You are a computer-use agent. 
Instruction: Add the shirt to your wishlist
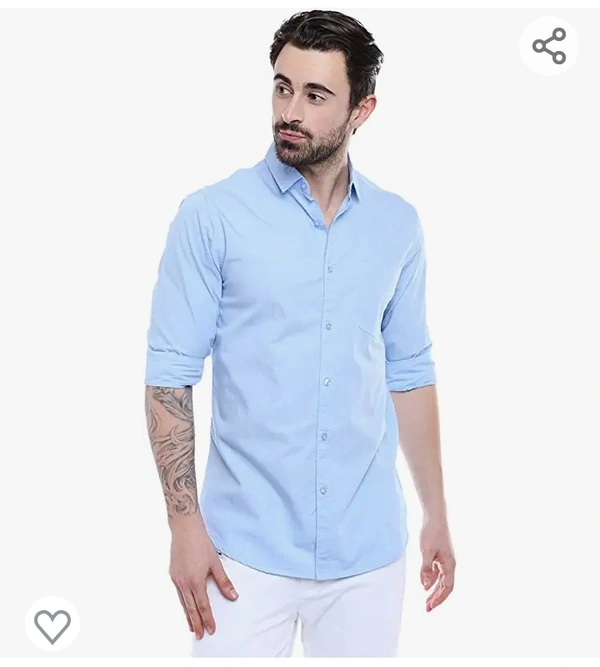point(52,626)
